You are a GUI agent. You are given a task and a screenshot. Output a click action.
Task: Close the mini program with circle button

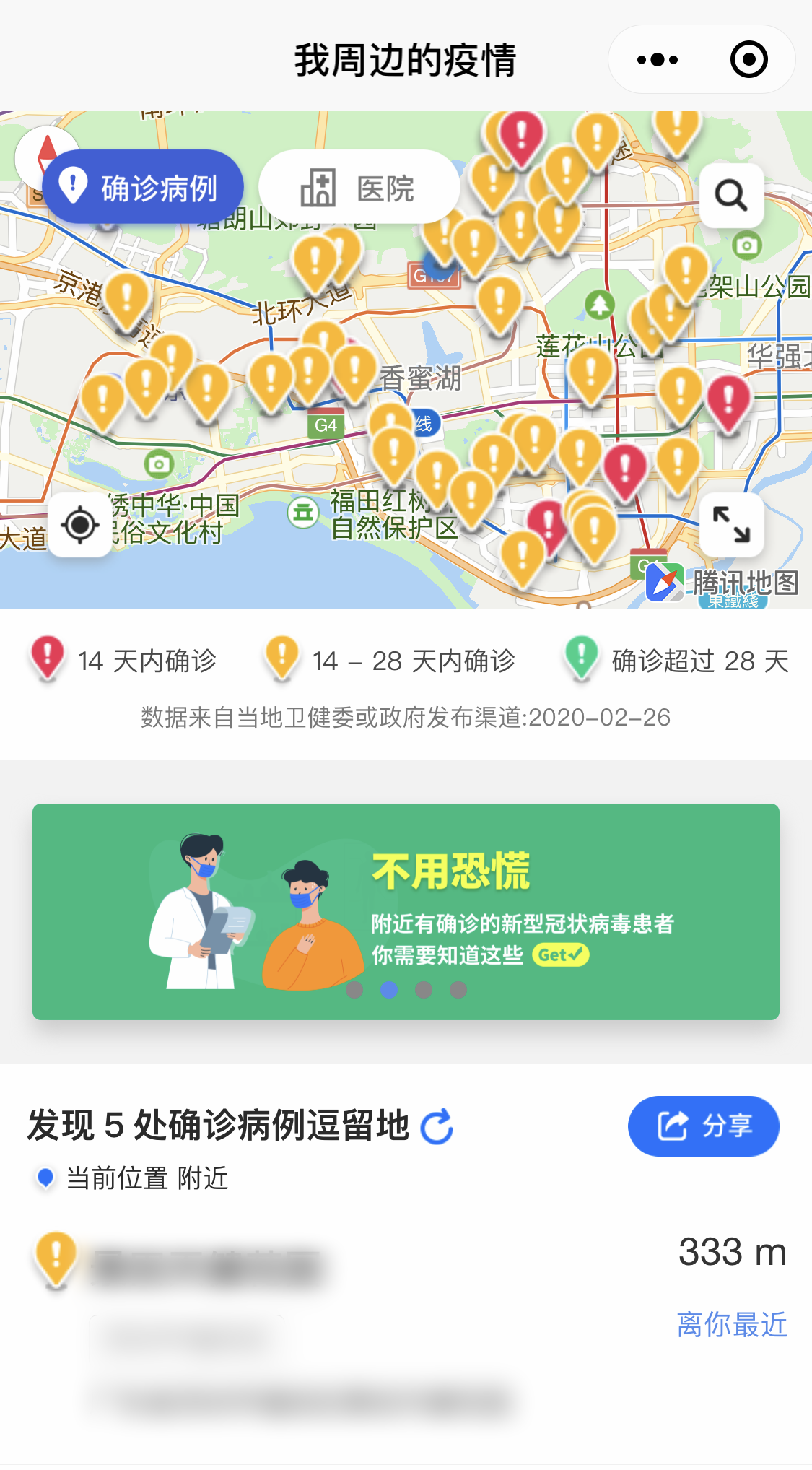(x=748, y=59)
